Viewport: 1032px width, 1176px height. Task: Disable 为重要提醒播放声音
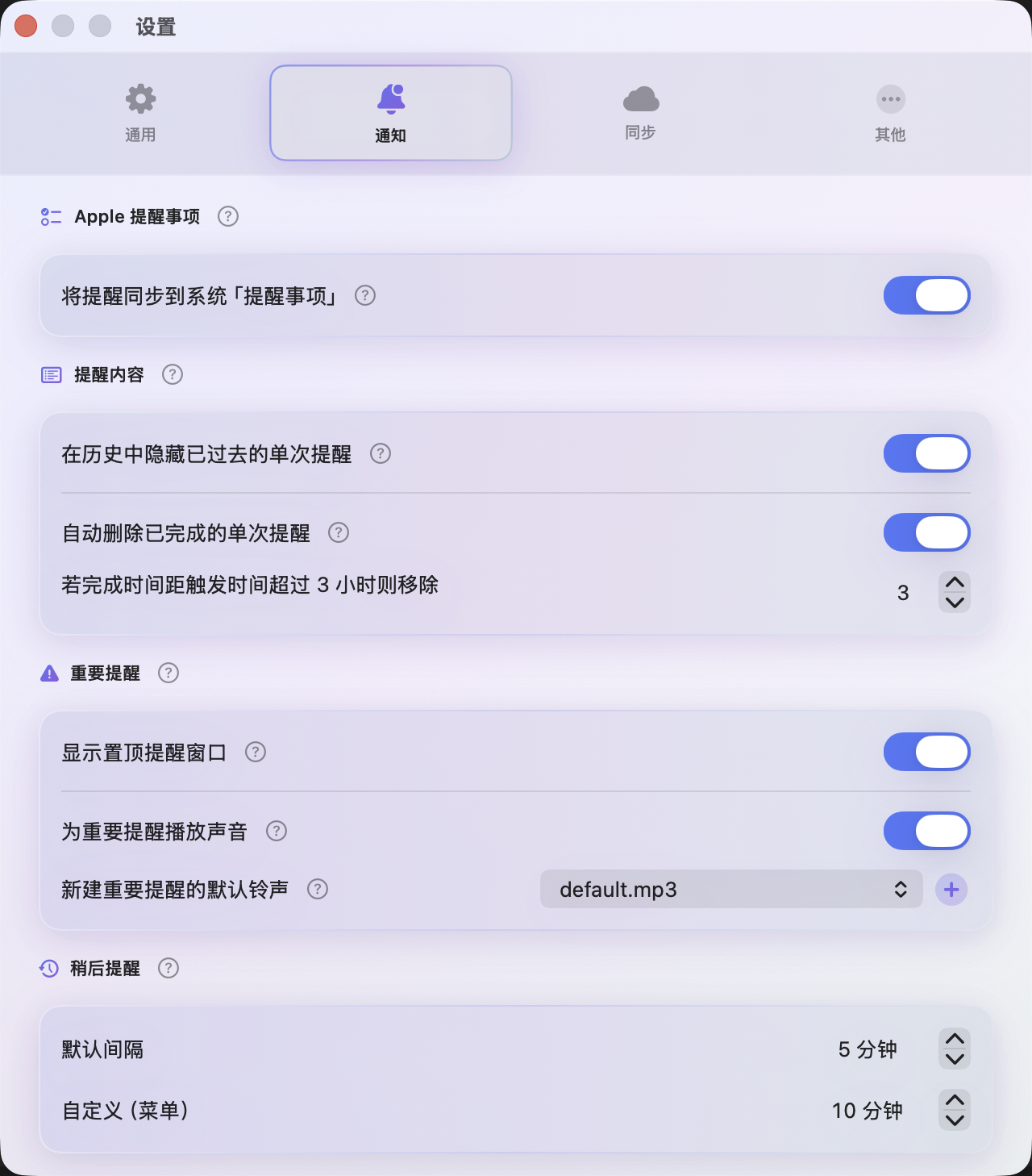(x=926, y=831)
